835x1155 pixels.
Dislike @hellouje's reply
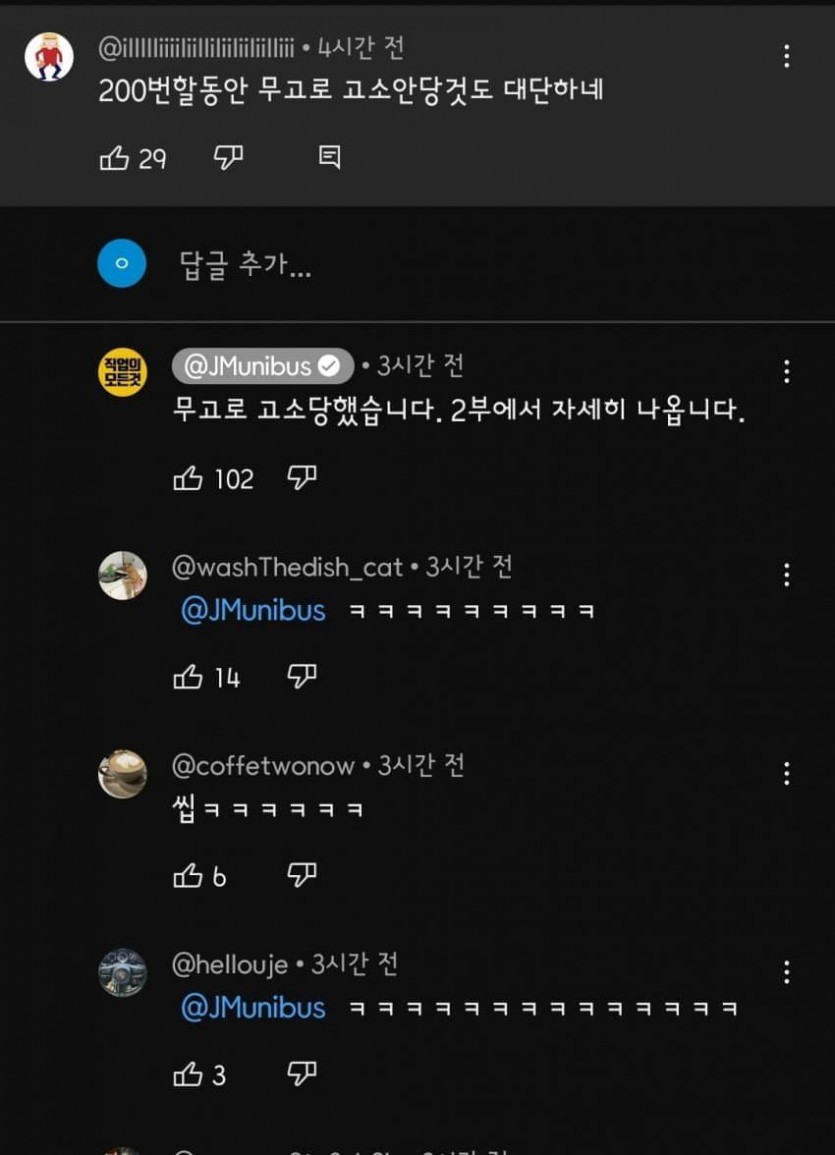coord(302,1074)
